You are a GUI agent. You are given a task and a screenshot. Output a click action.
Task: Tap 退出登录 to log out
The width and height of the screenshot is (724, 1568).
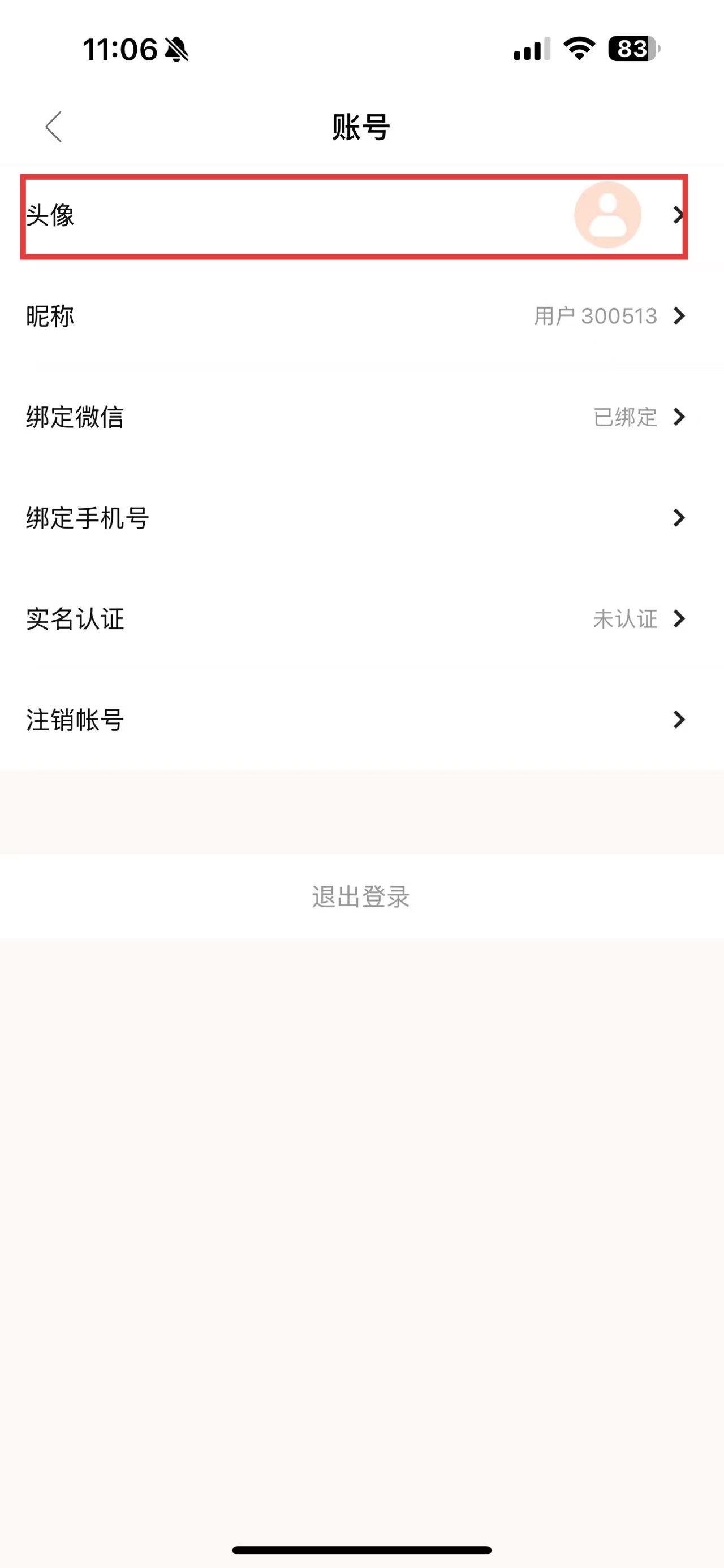point(360,896)
